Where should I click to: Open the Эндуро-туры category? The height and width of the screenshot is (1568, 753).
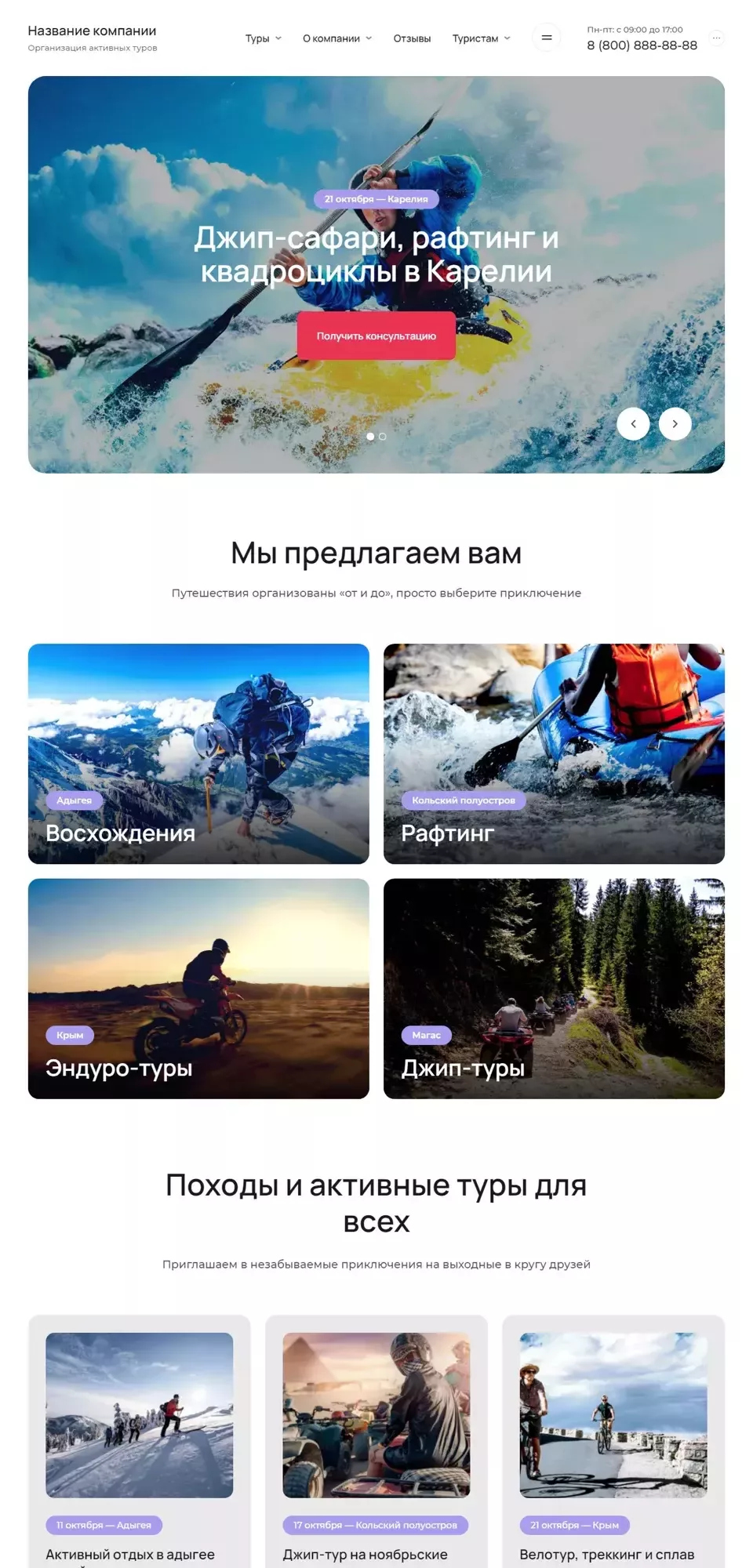pyautogui.click(x=198, y=988)
